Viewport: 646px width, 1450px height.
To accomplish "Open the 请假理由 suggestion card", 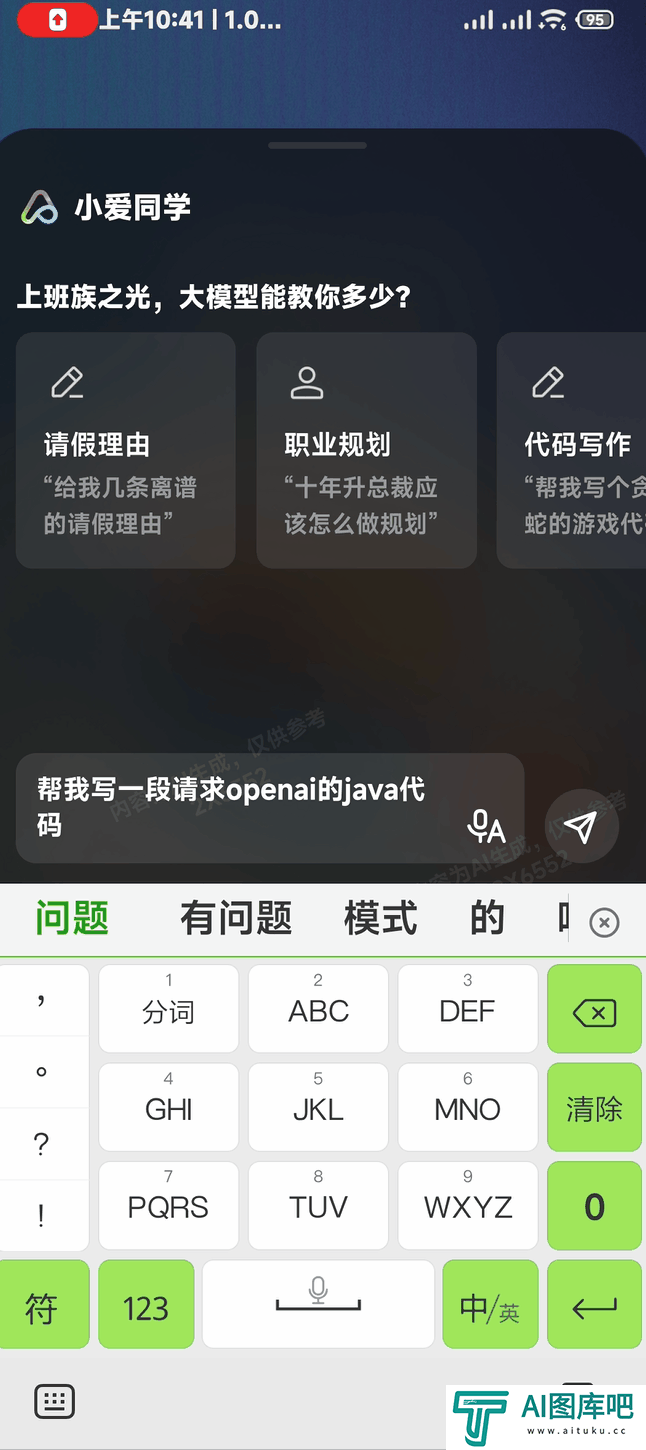I will click(x=125, y=450).
